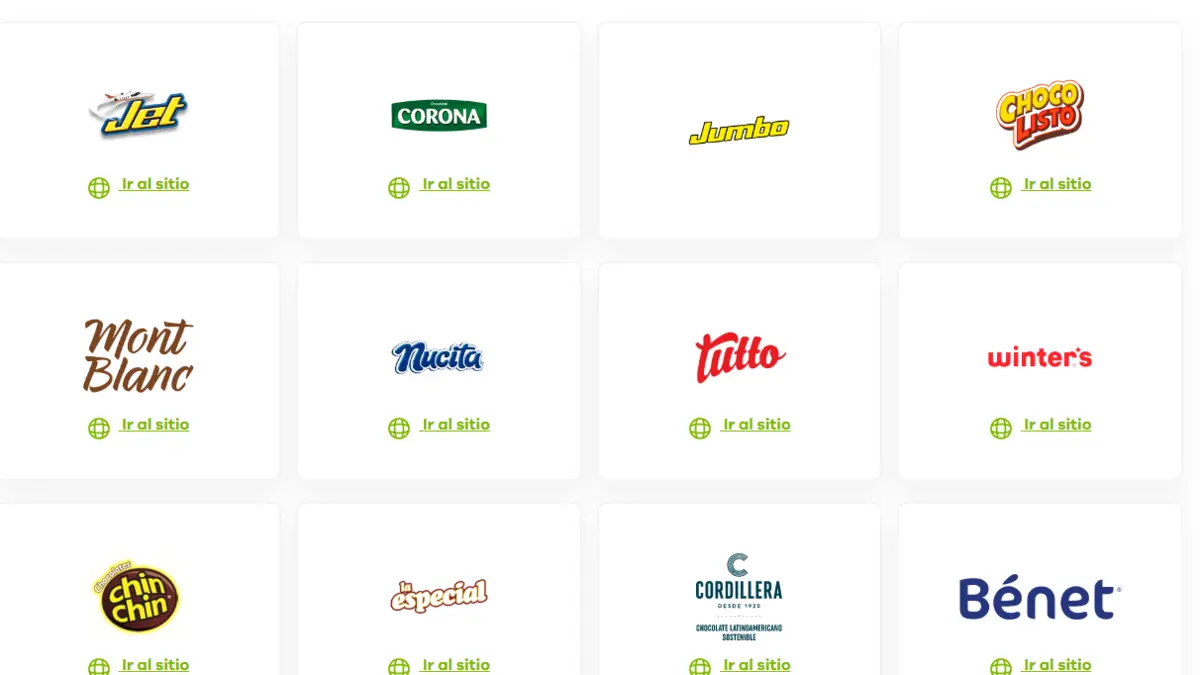Visit the Winter's site link
This screenshot has width=1200, height=675.
1056,425
